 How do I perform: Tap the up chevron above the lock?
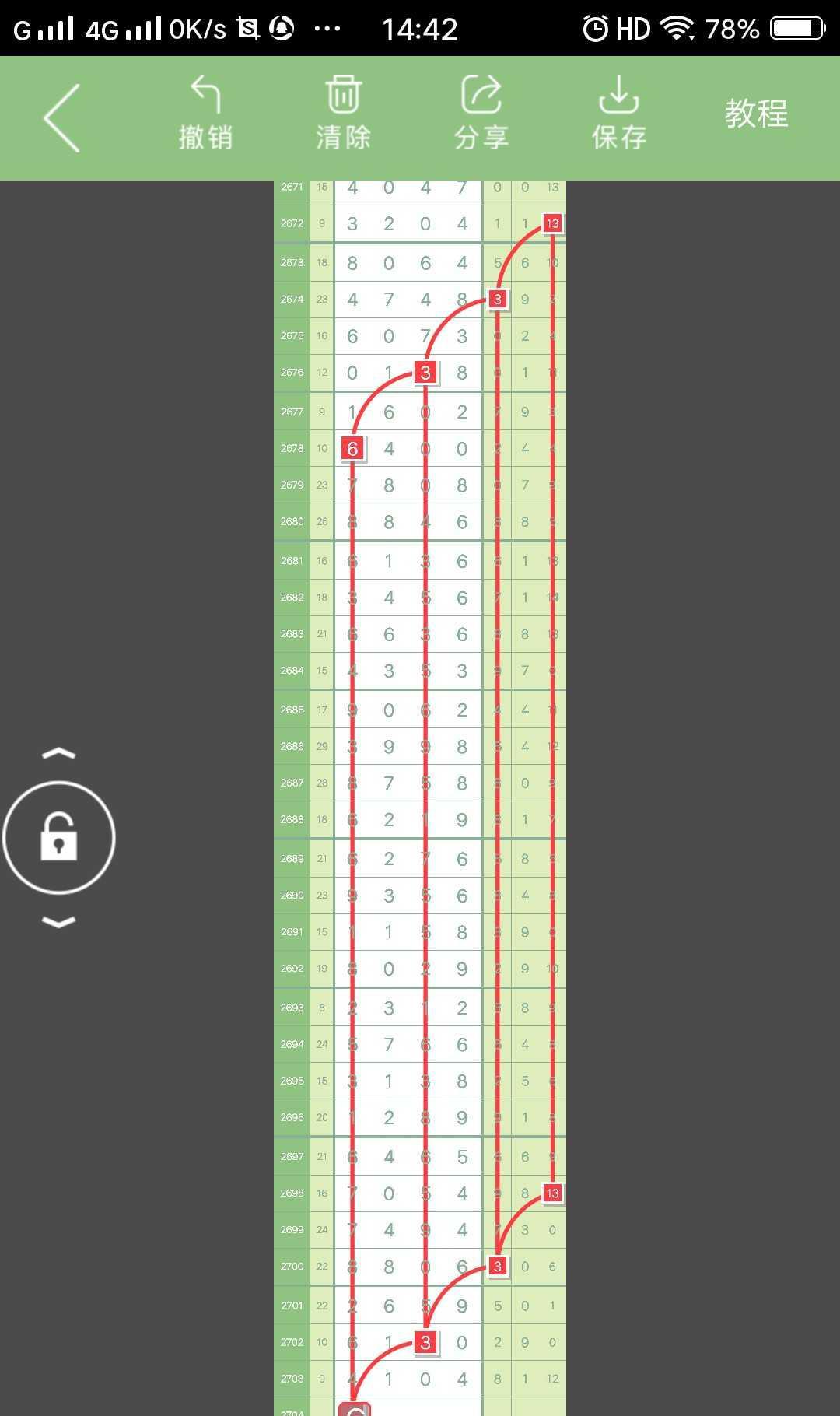59,753
